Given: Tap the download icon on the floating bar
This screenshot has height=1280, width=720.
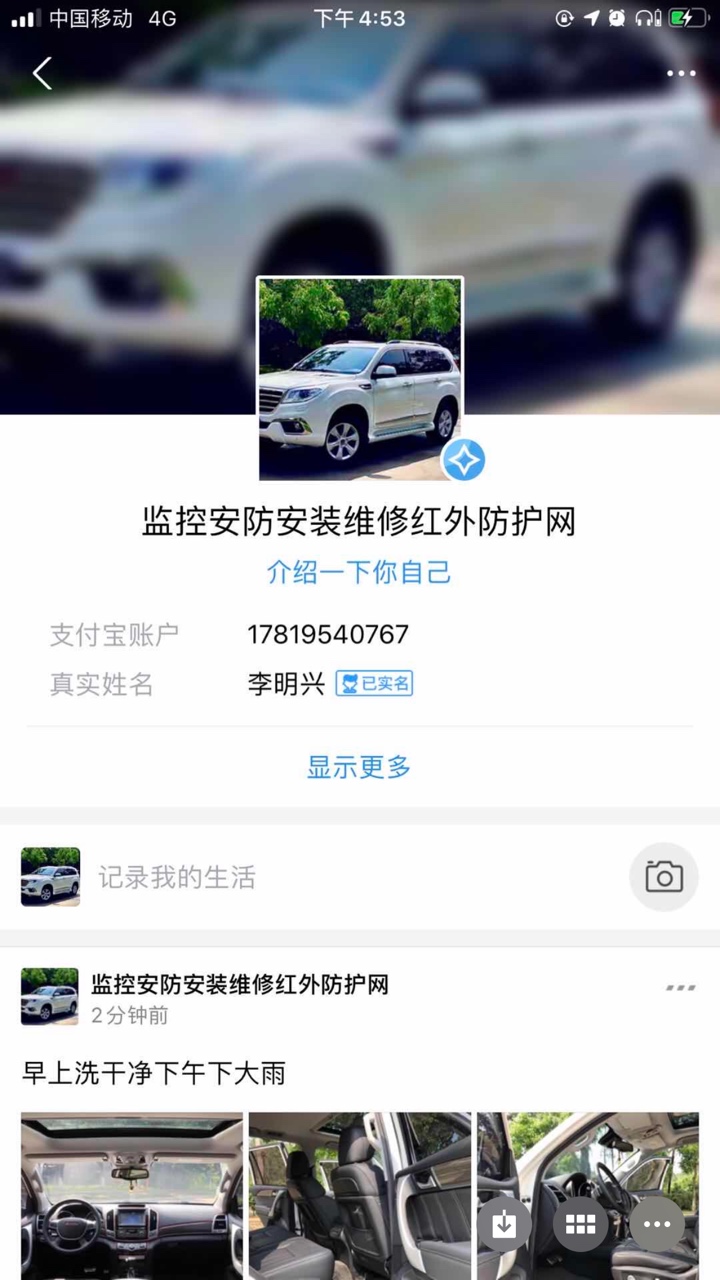Looking at the screenshot, I should (504, 1224).
